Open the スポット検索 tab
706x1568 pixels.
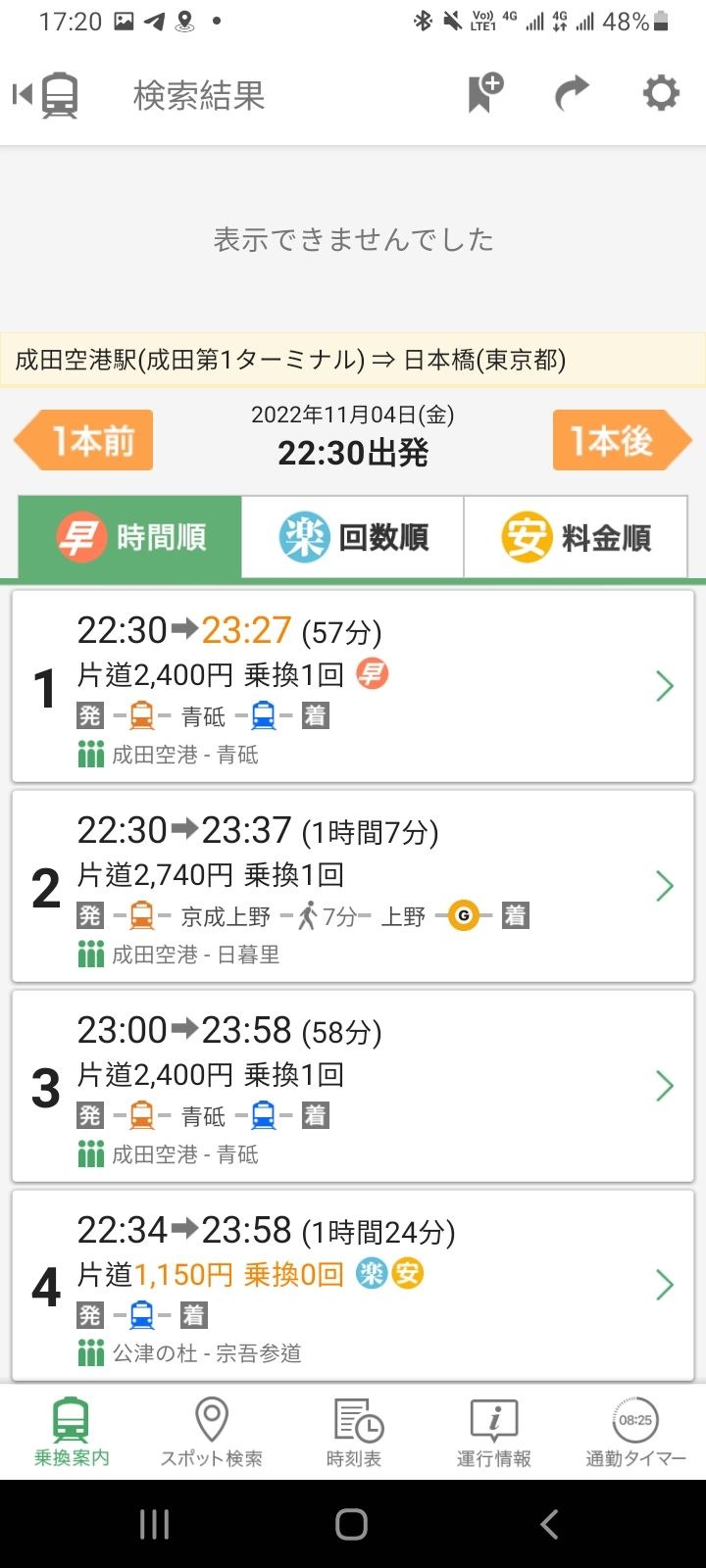coord(212,1432)
